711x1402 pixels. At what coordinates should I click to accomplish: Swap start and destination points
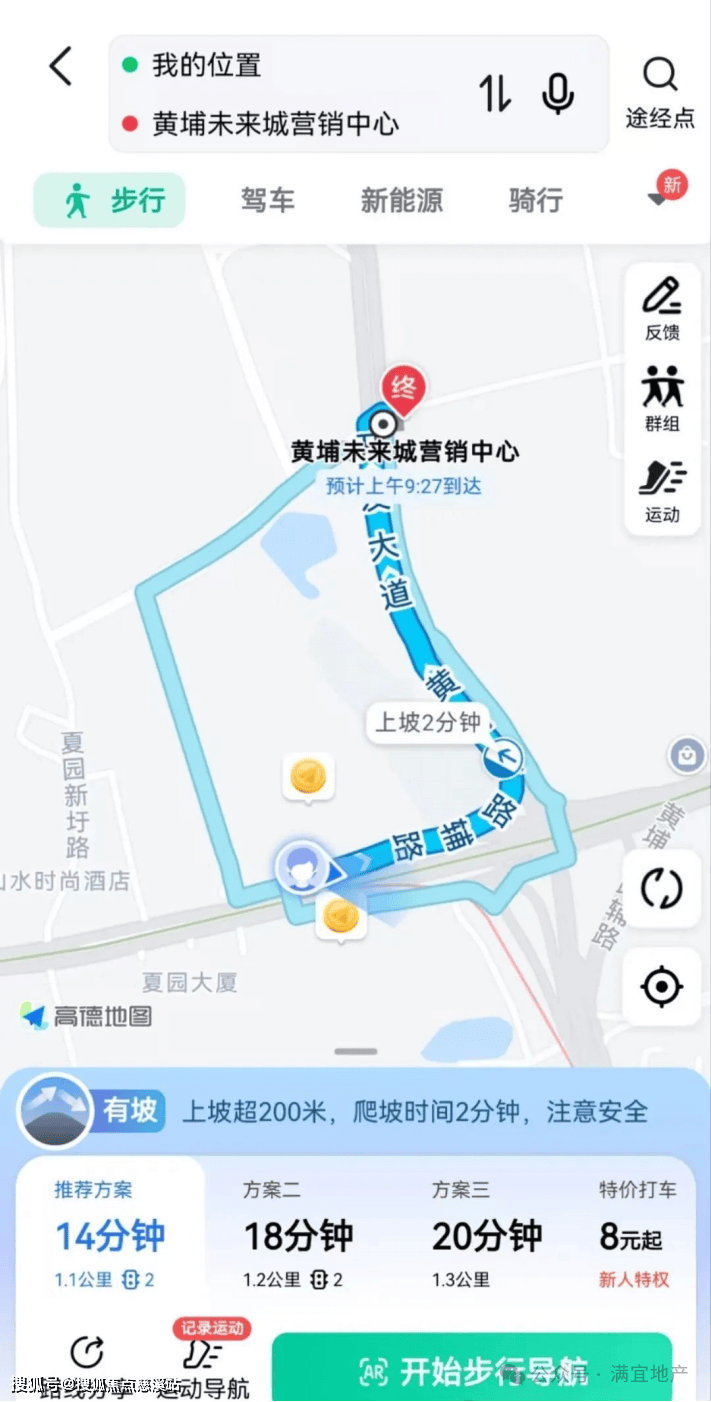tap(495, 94)
